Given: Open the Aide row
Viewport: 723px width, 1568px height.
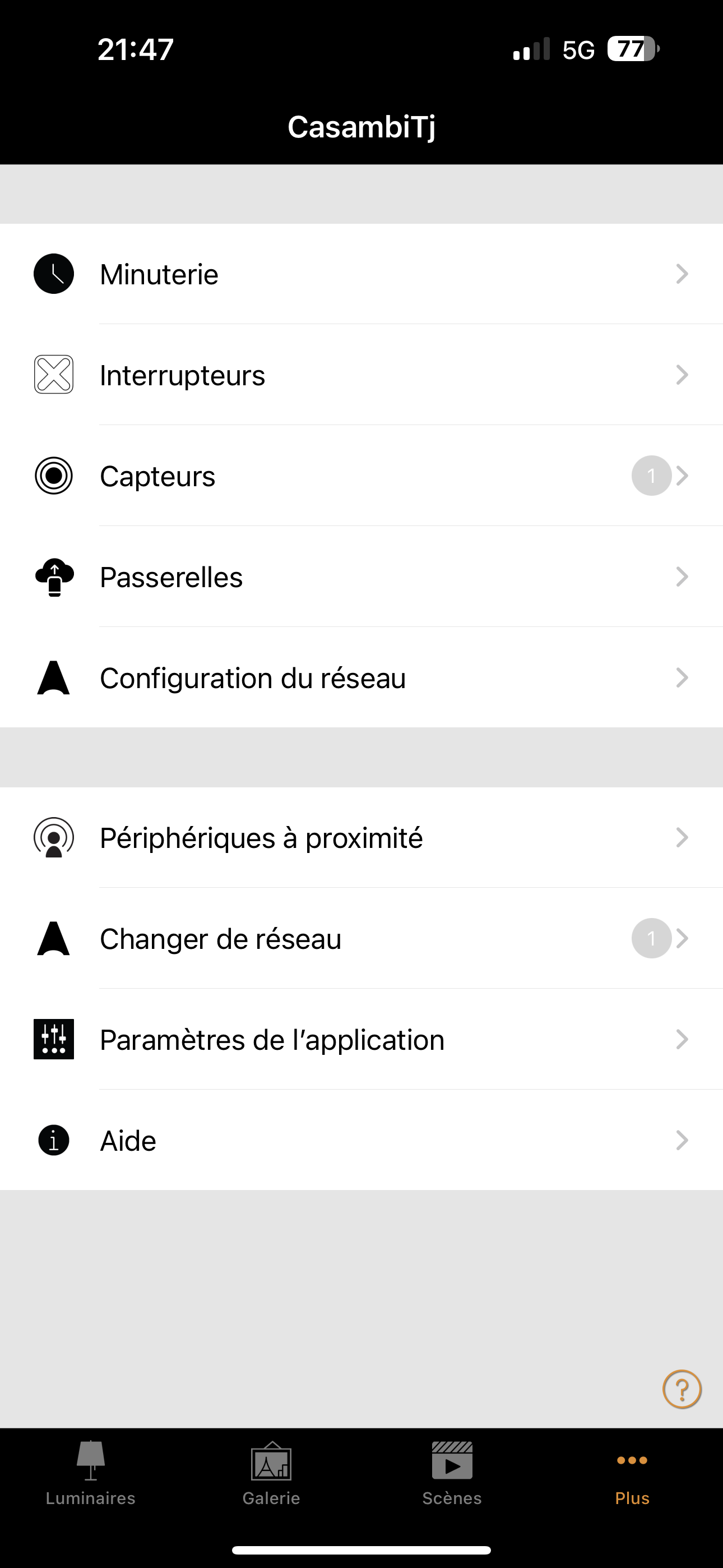Looking at the screenshot, I should click(361, 1141).
